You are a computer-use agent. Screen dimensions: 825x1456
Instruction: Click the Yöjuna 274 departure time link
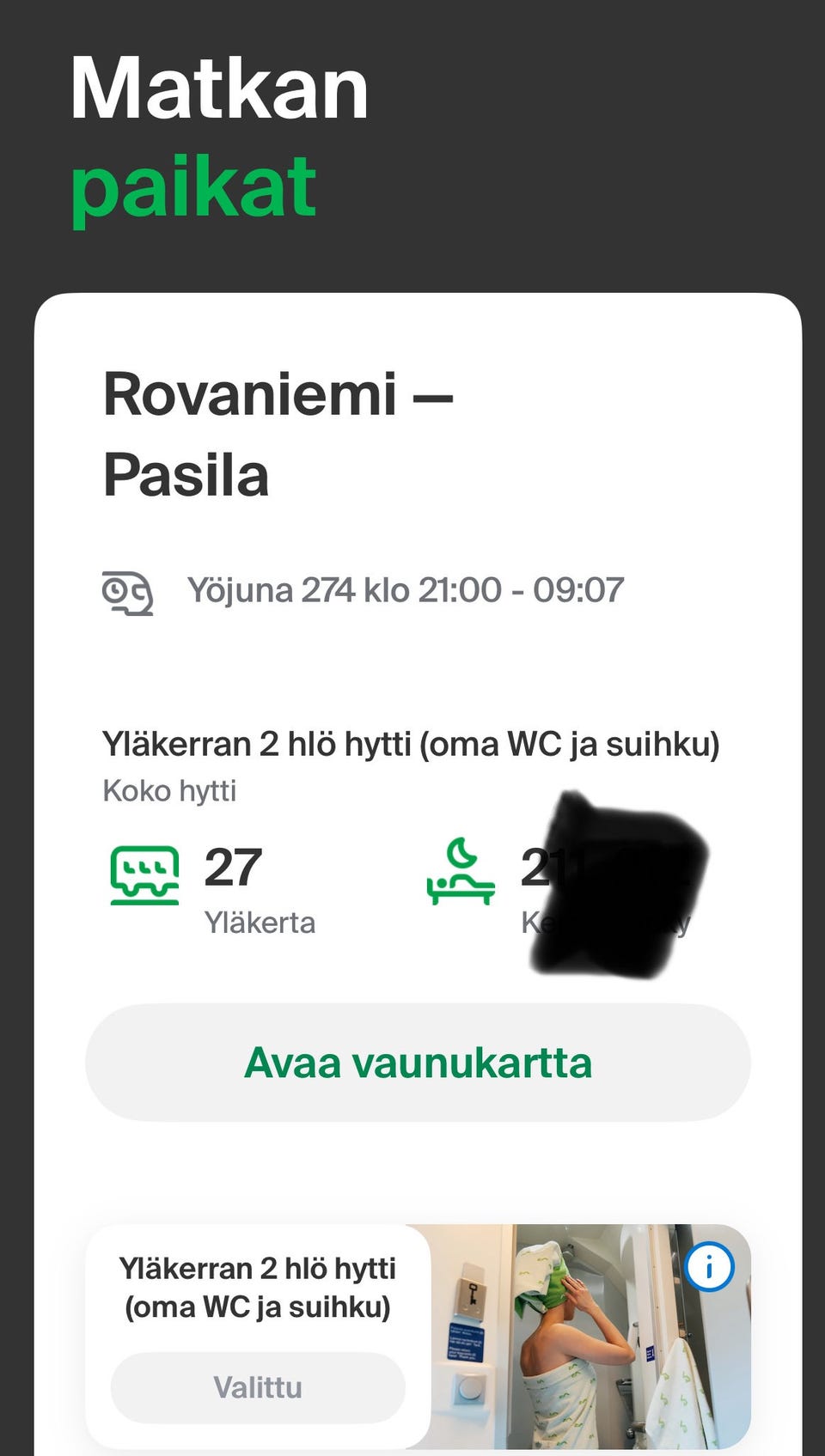[x=404, y=589]
